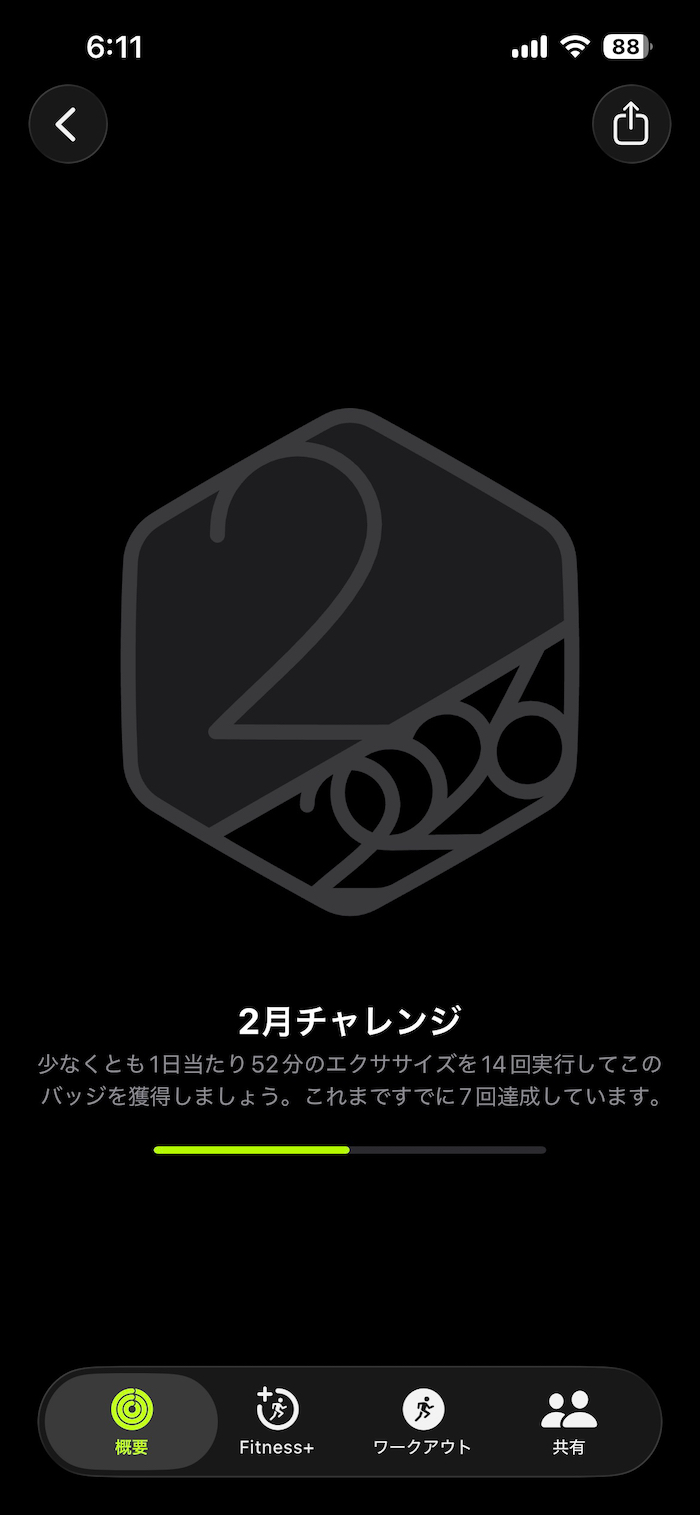Go back using the back arrow
The image size is (700, 1515).
tap(67, 124)
